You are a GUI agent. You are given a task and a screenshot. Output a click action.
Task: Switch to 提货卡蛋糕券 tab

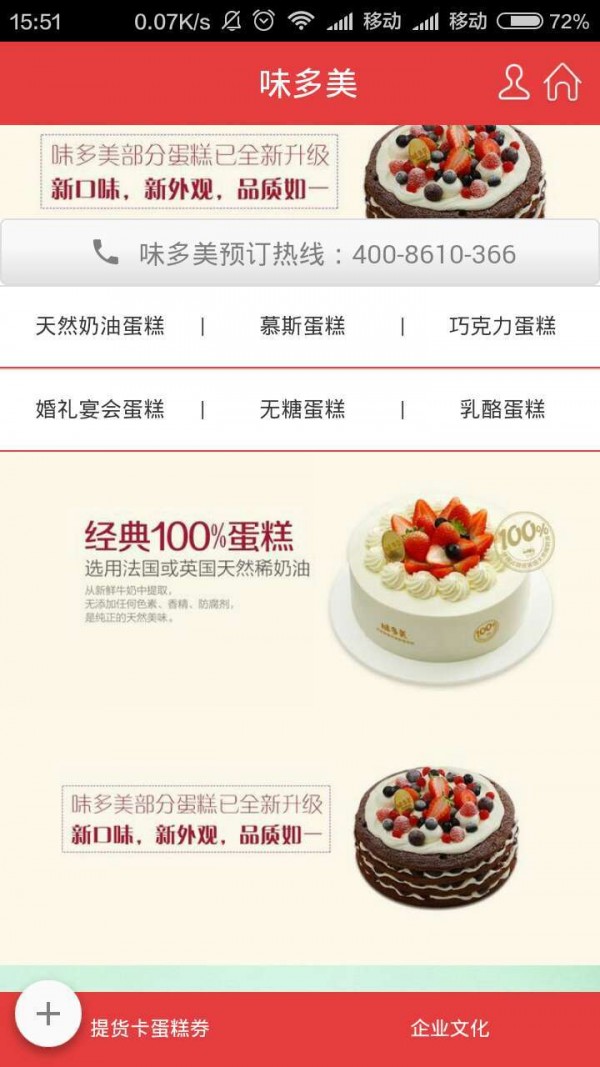click(150, 1028)
